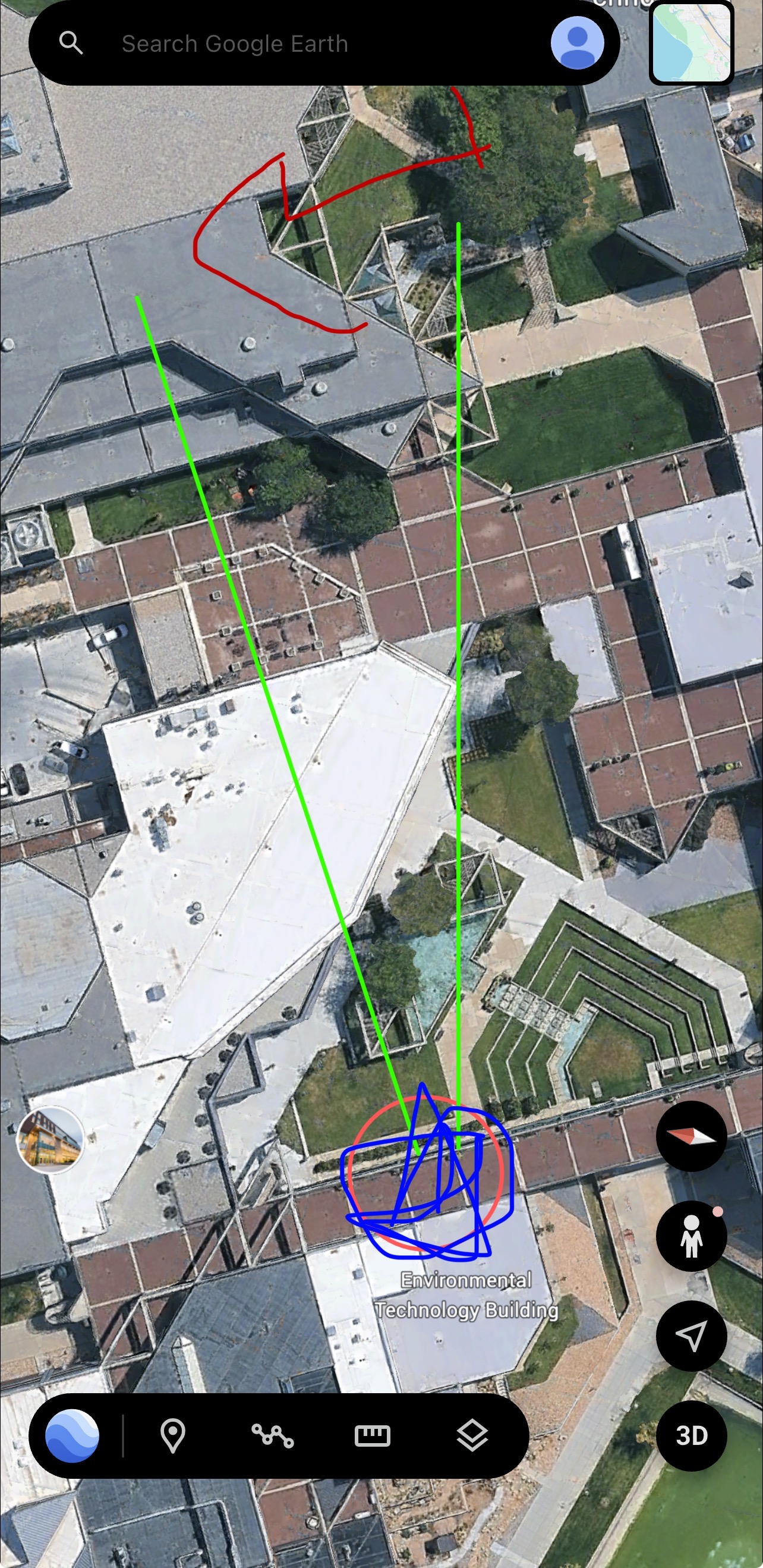Screen dimensions: 763x1568
Task: Open the Google Earth home logo
Action: (72, 1435)
